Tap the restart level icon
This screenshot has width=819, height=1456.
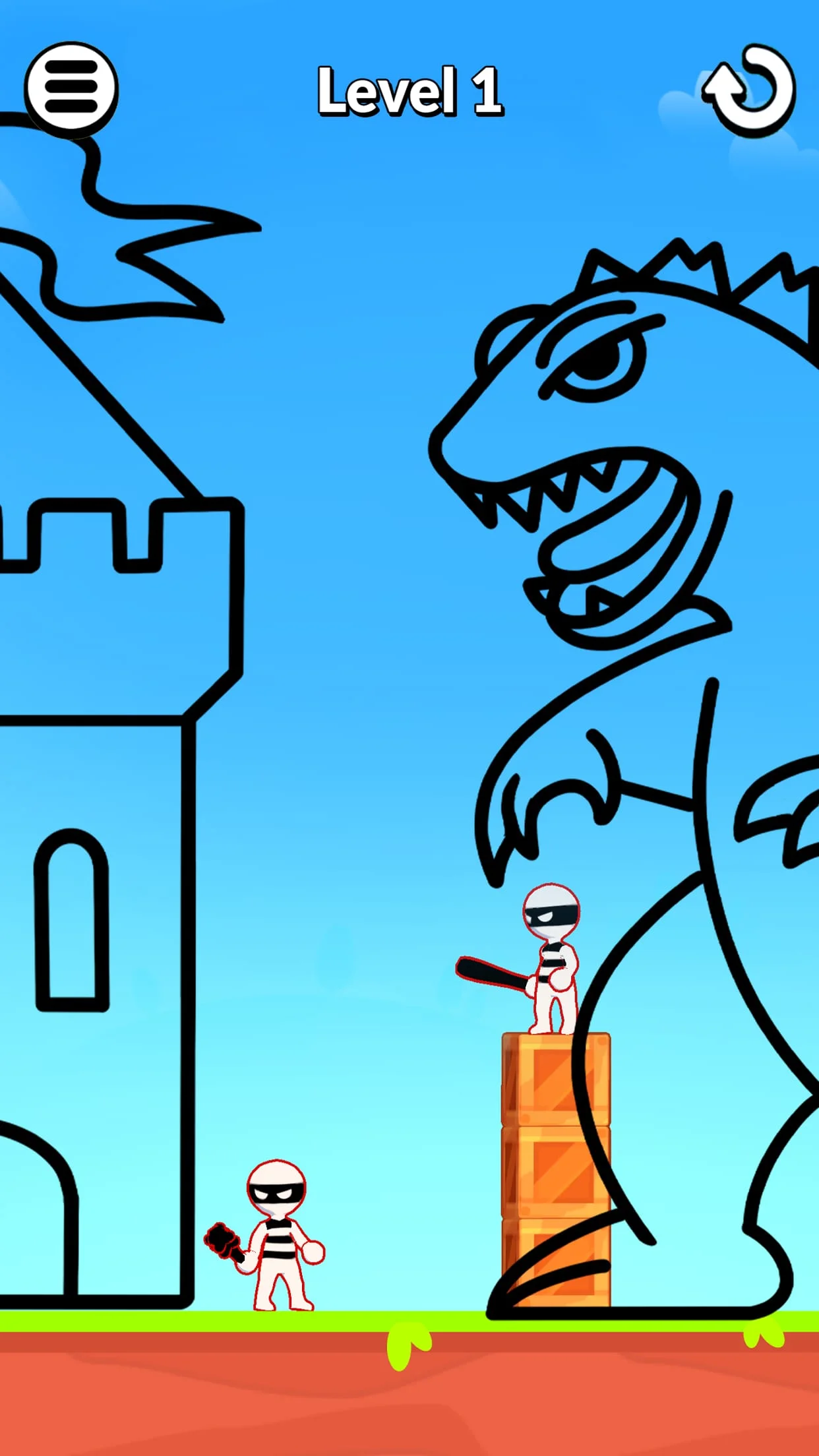pyautogui.click(x=748, y=90)
